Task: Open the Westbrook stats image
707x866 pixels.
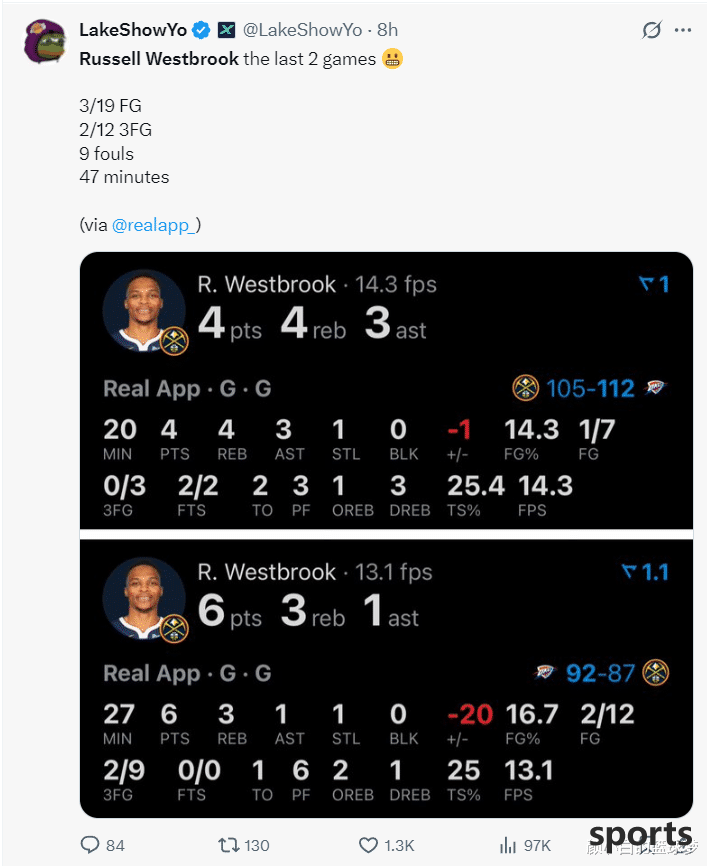Action: 386,535
